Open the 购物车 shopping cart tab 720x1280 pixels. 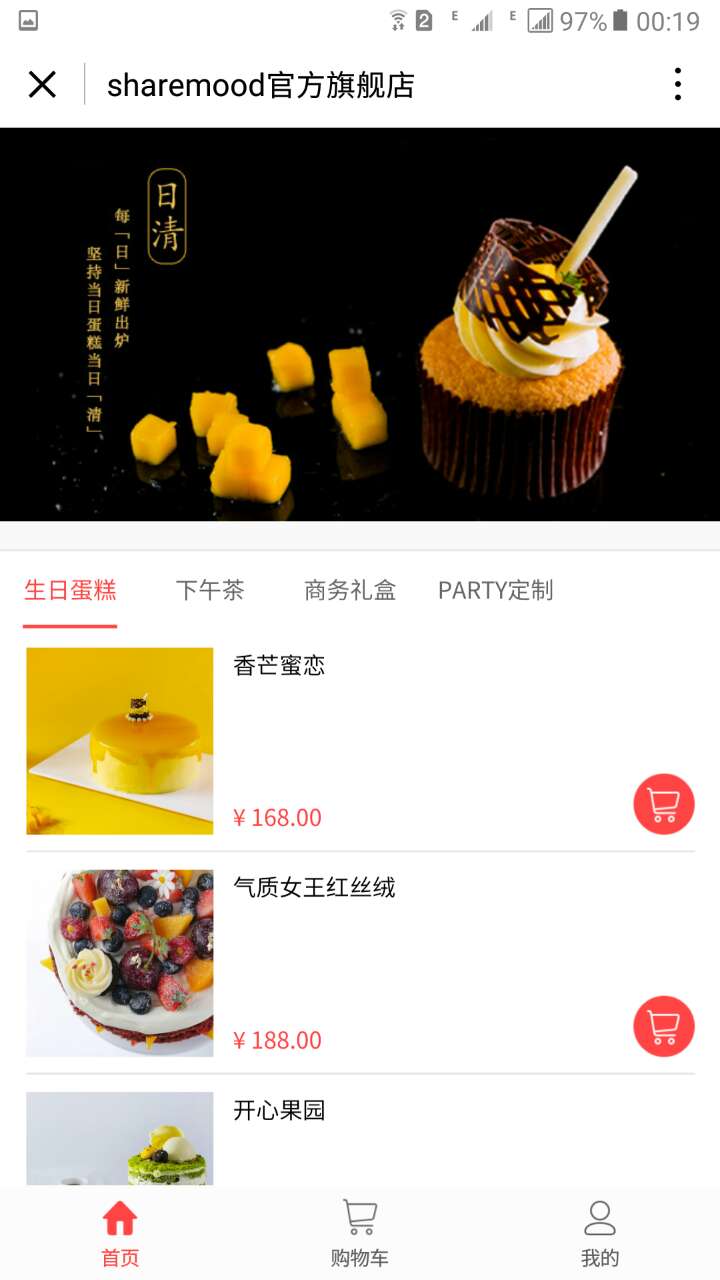coord(360,1234)
